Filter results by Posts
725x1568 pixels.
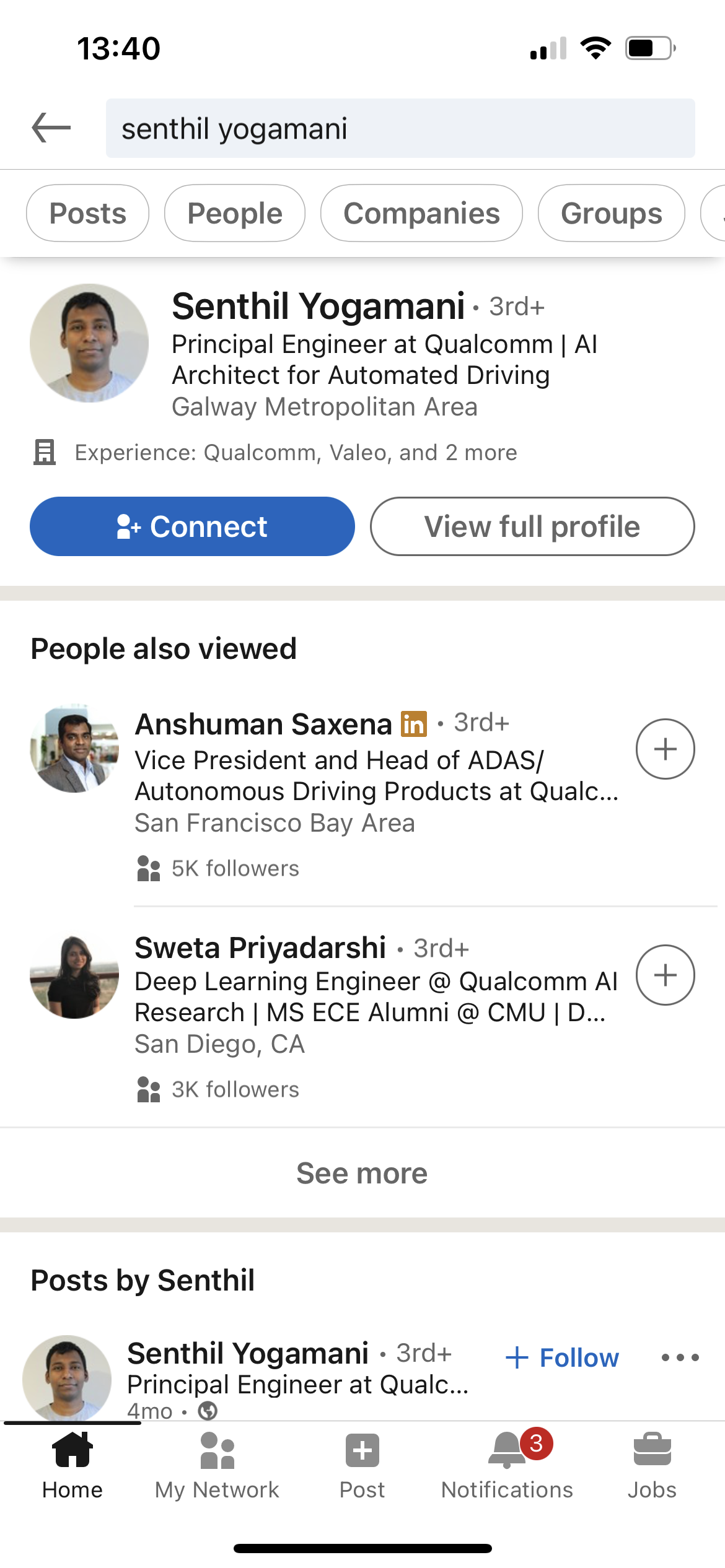(87, 213)
